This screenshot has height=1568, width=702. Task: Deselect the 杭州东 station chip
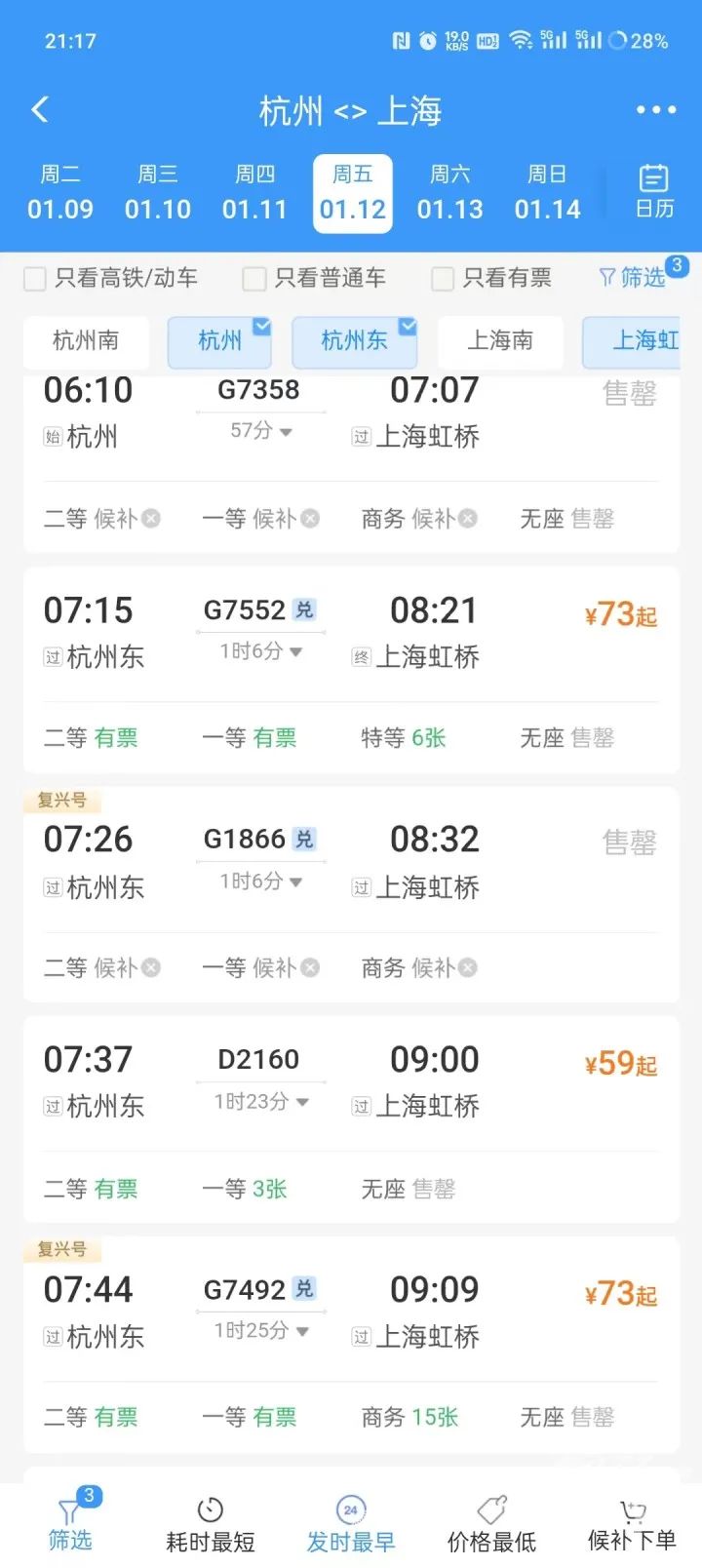pyautogui.click(x=355, y=340)
